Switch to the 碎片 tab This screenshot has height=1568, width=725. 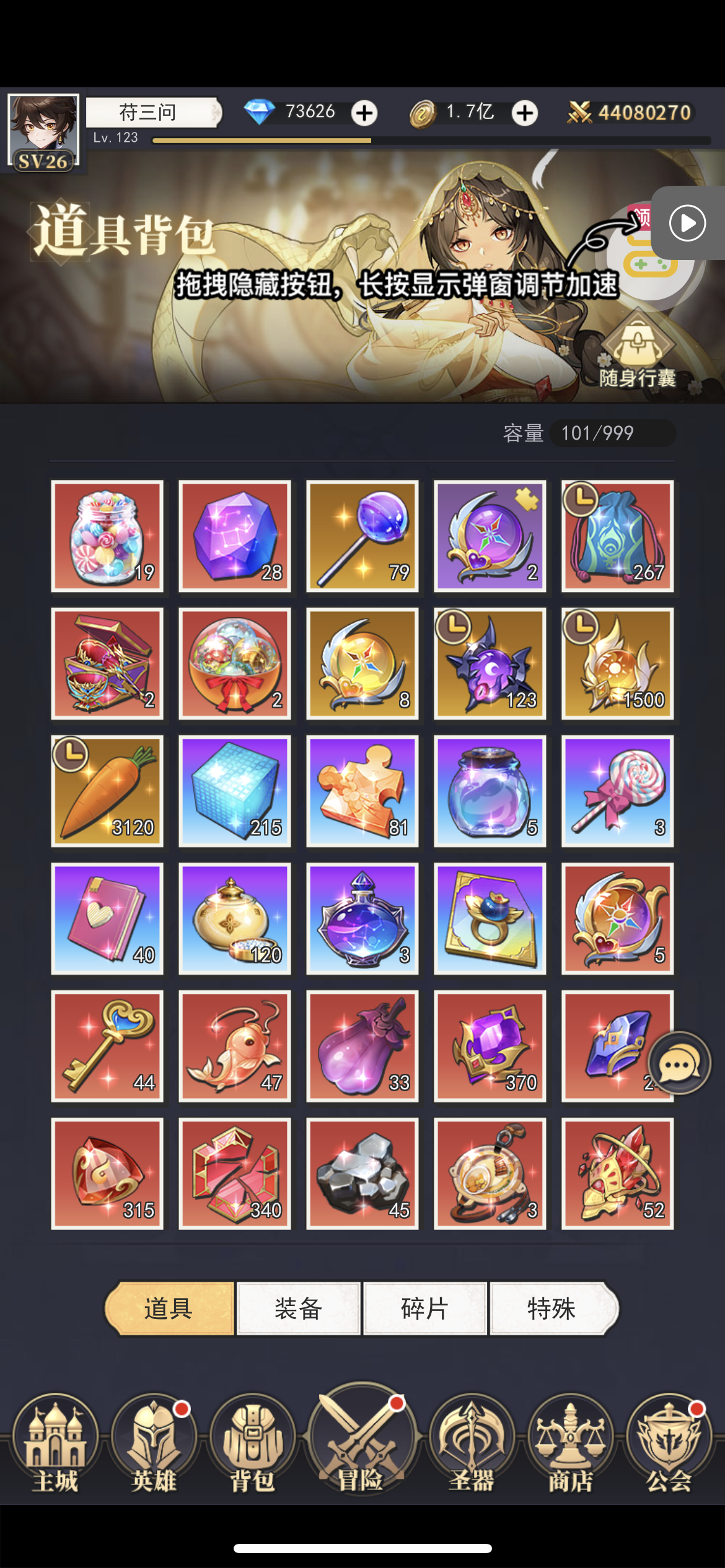[x=425, y=1308]
